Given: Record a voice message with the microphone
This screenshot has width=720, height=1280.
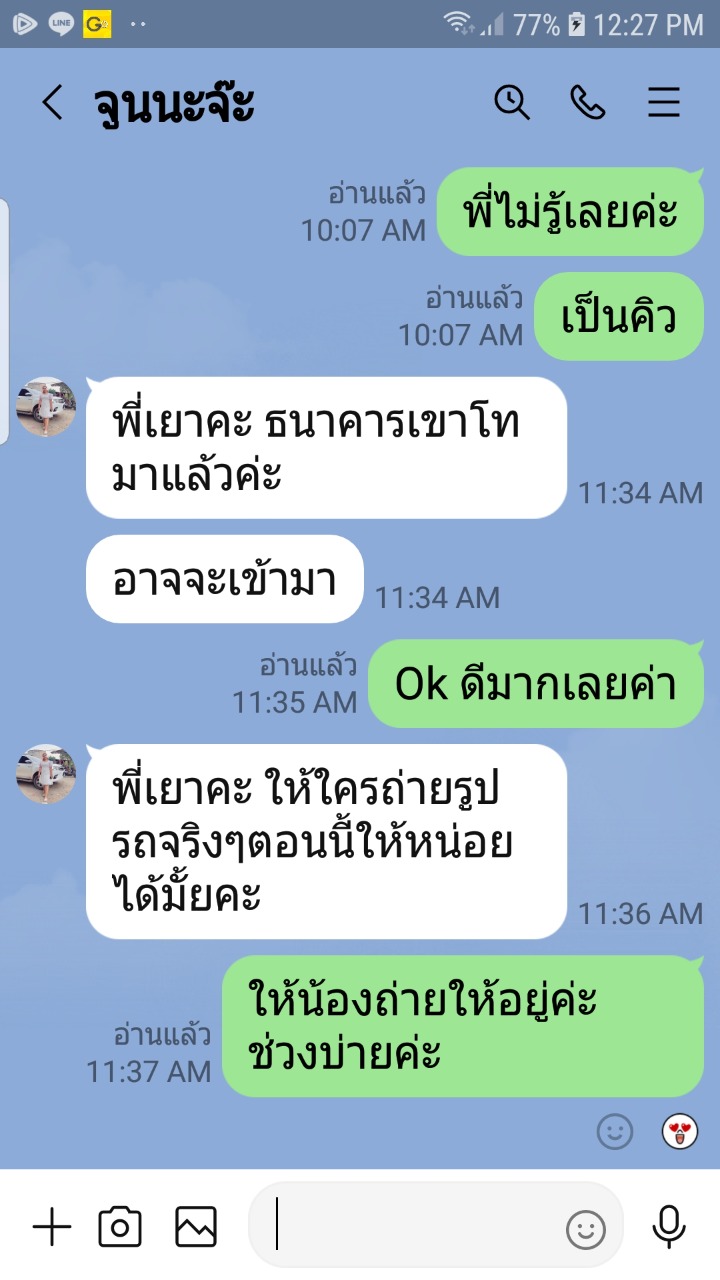Looking at the screenshot, I should (x=668, y=1227).
